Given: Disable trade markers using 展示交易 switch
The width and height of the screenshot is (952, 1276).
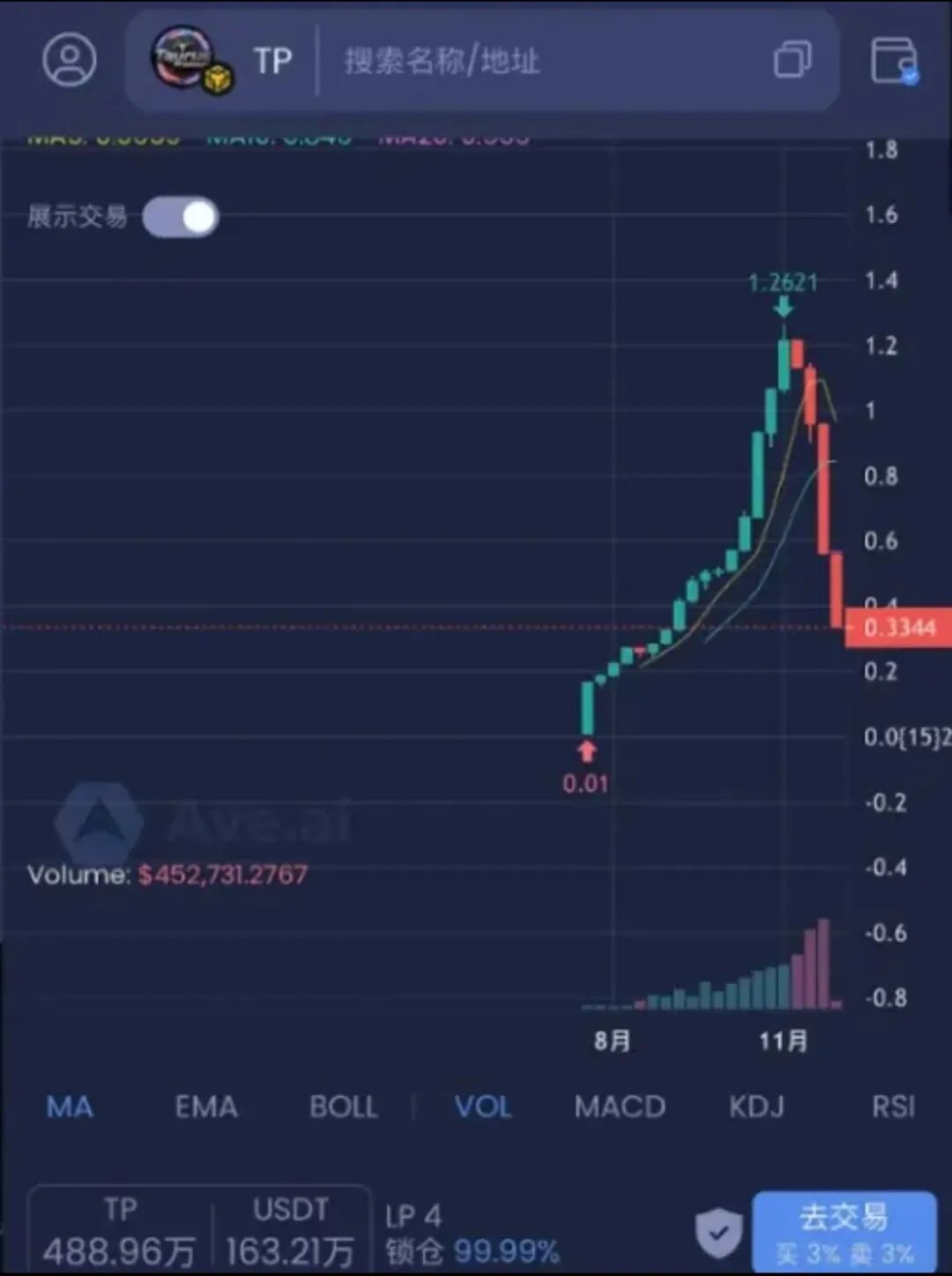Looking at the screenshot, I should [x=181, y=216].
